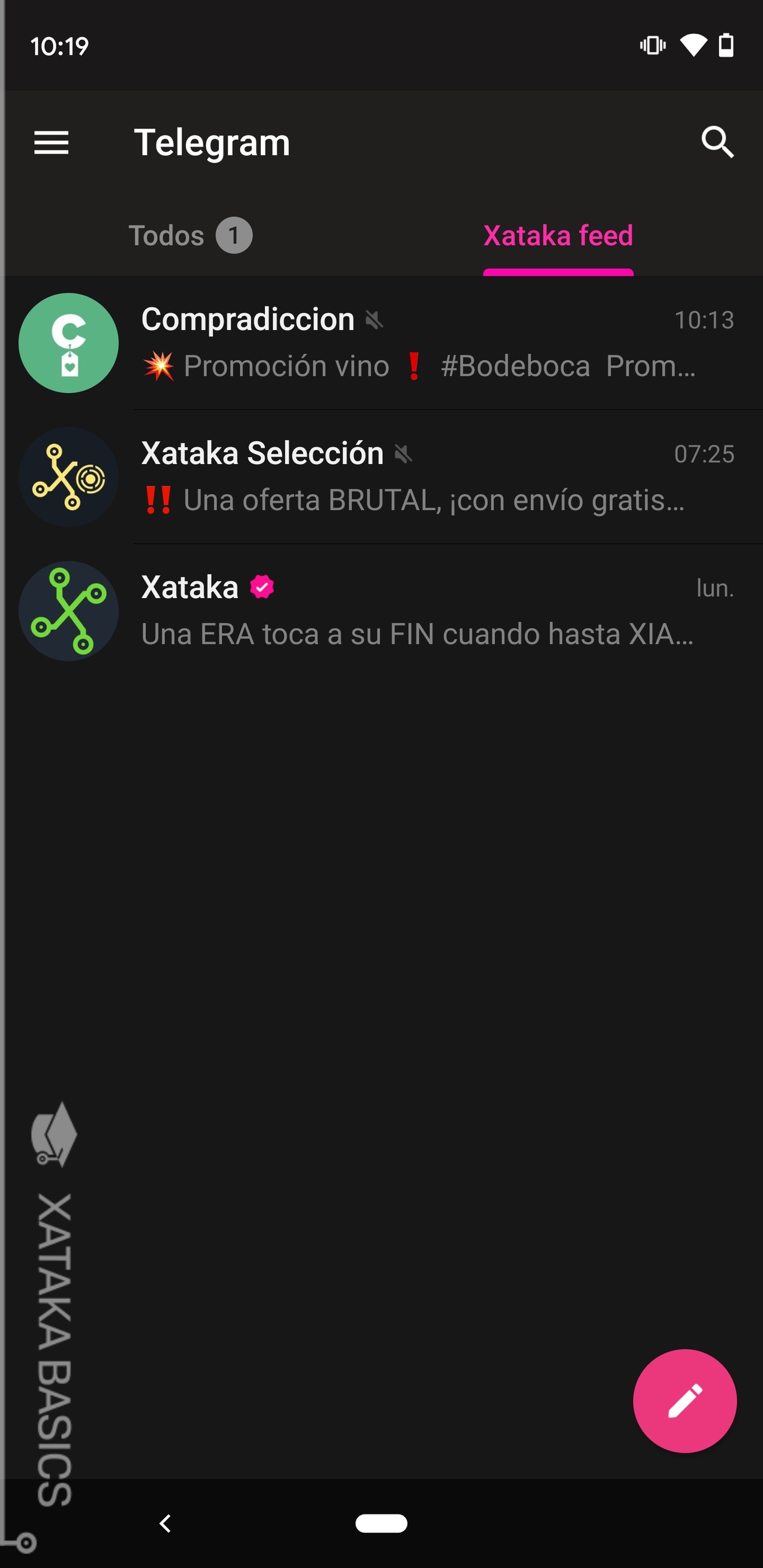The height and width of the screenshot is (1568, 763).
Task: Toggle mute status on Xataka Selección chat
Action: coord(404,455)
